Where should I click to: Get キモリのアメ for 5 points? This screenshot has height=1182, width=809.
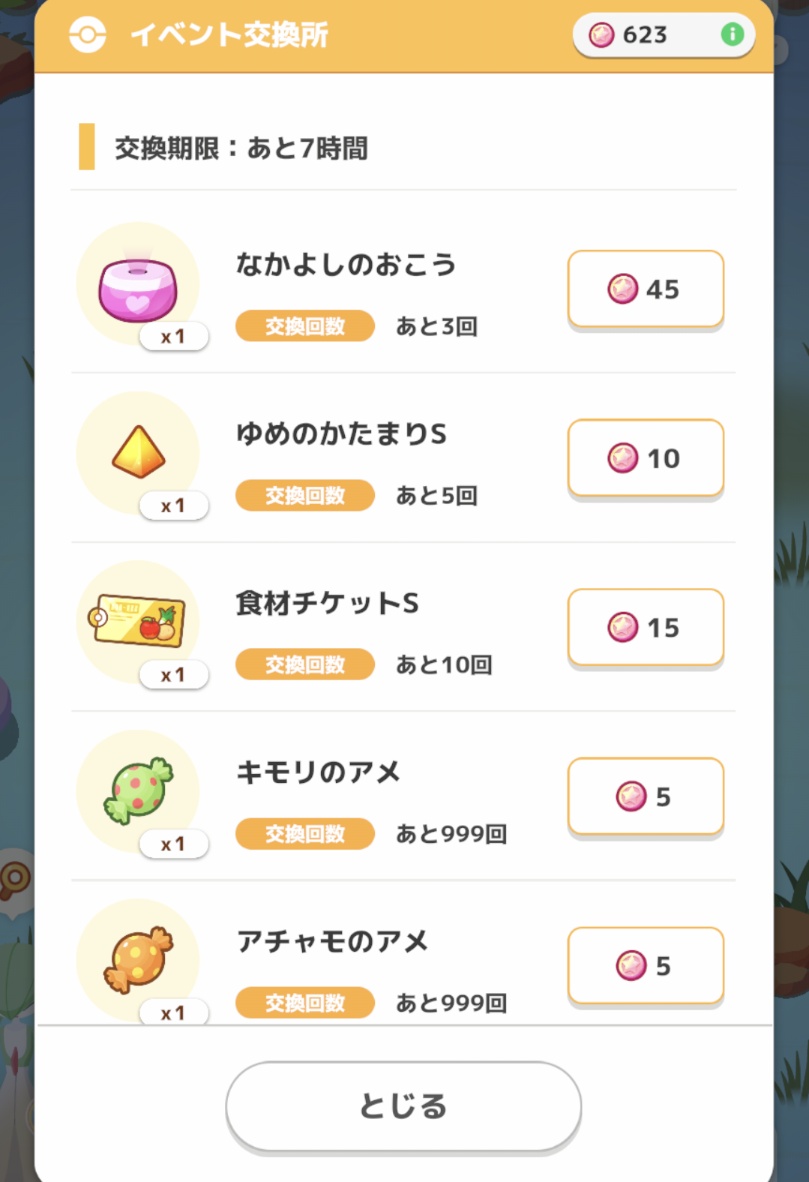click(x=645, y=796)
